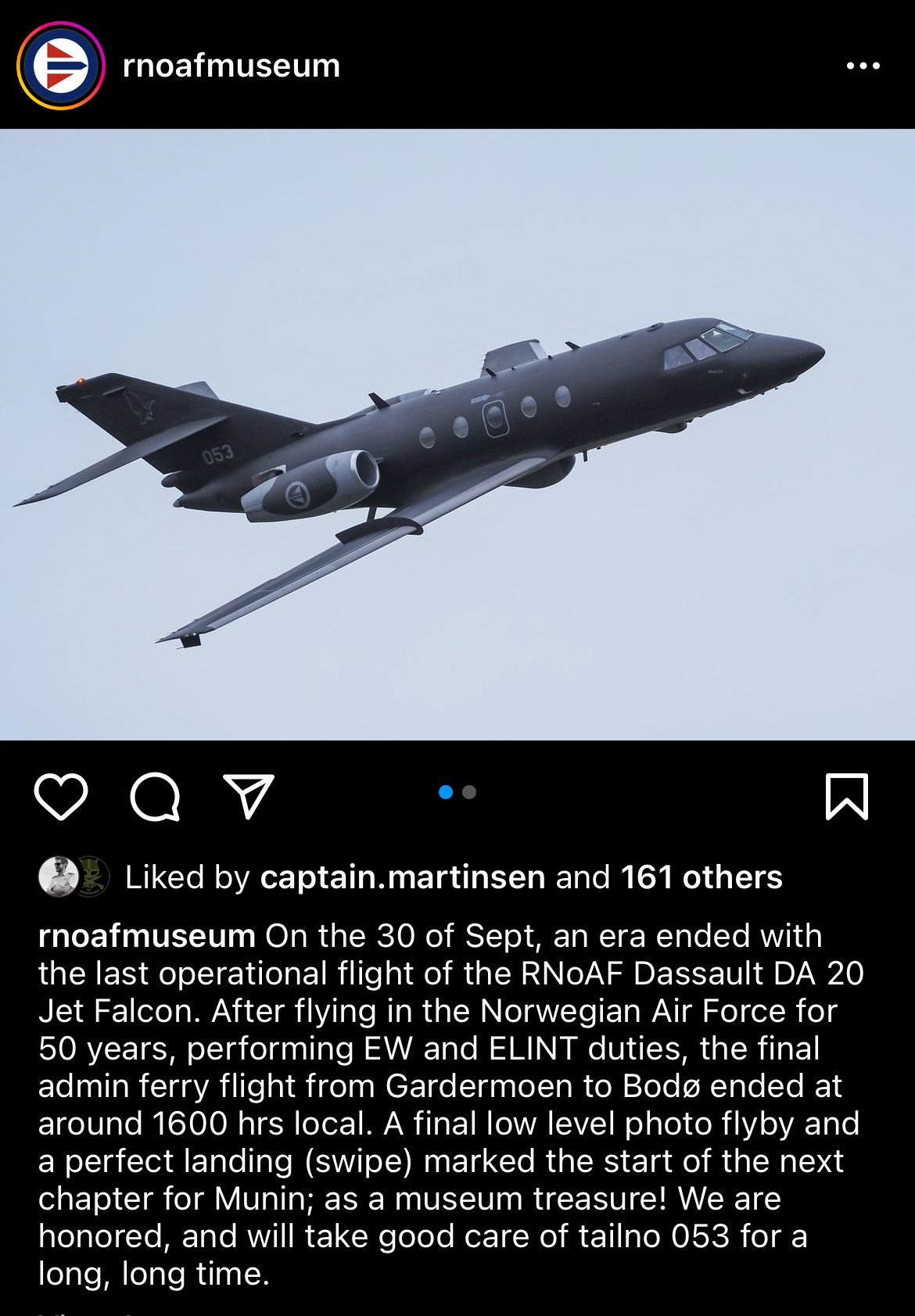Screen dimensions: 915x1316
Task: Tap the Falcon aircraft photo
Action: pyautogui.click(x=457, y=434)
